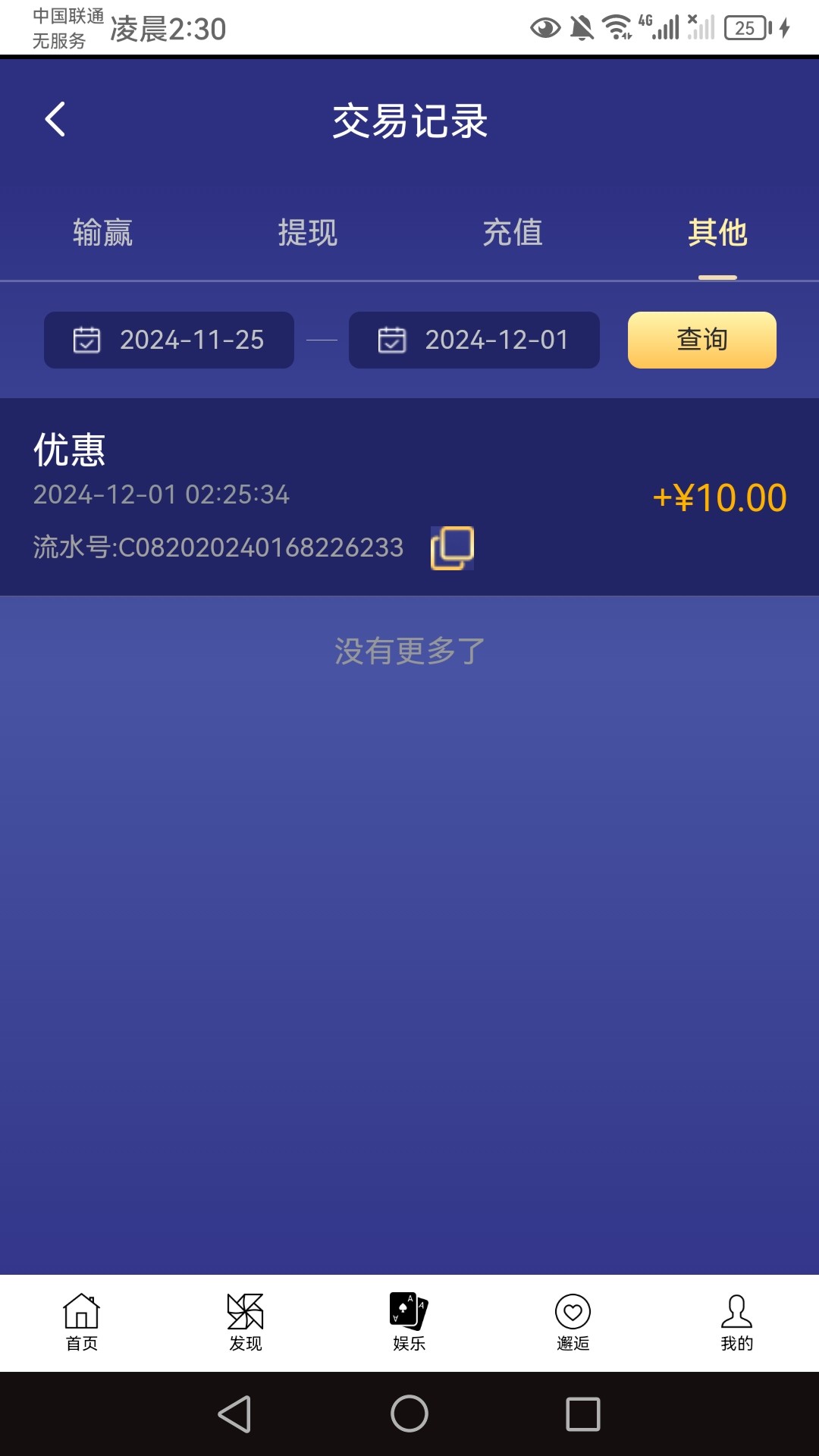Open the 我的 tab
The height and width of the screenshot is (1456, 819).
point(736,1323)
